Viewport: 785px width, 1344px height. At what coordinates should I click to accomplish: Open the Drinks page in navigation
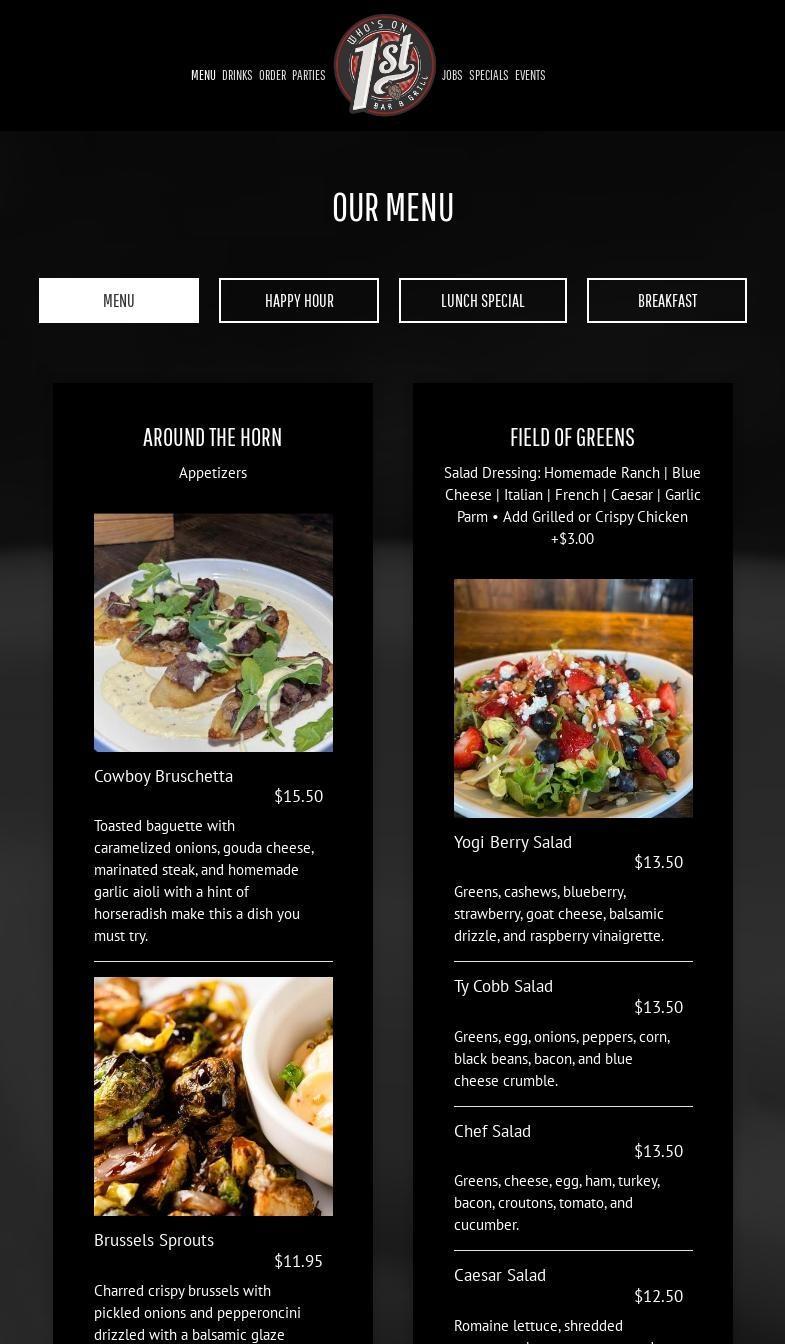pos(237,75)
